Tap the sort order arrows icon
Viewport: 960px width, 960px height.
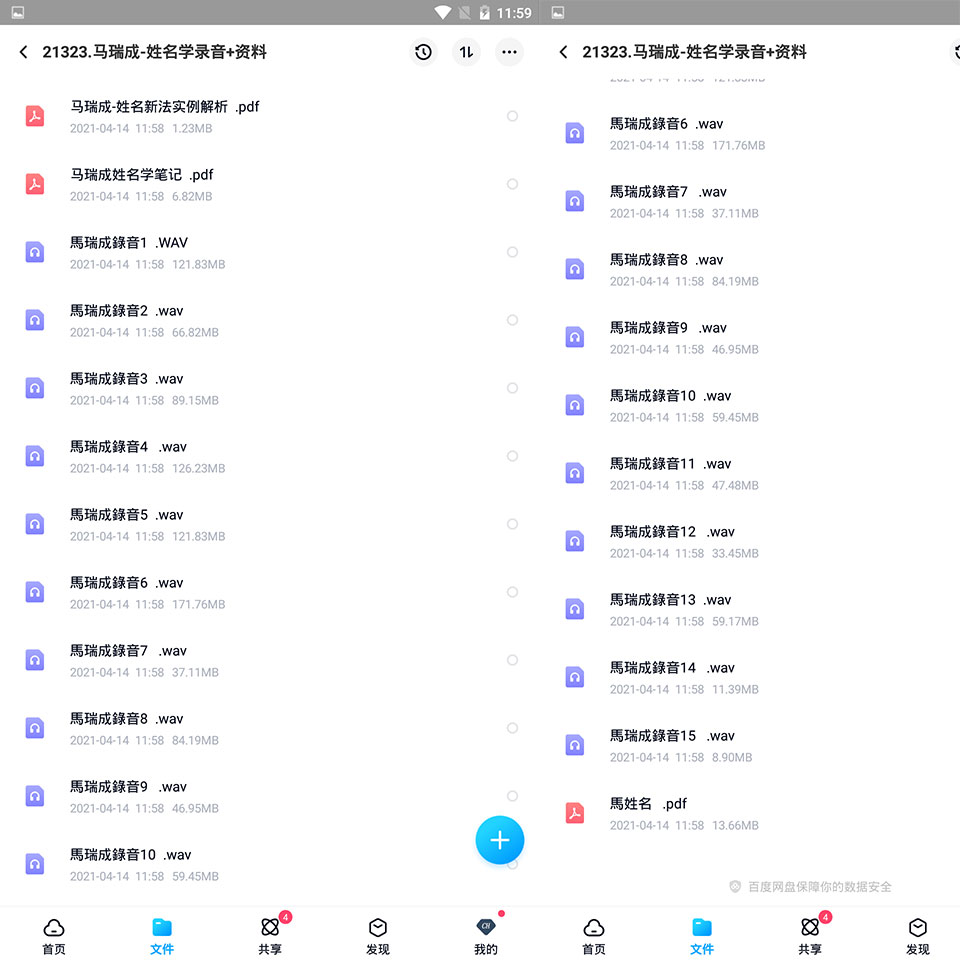click(467, 52)
